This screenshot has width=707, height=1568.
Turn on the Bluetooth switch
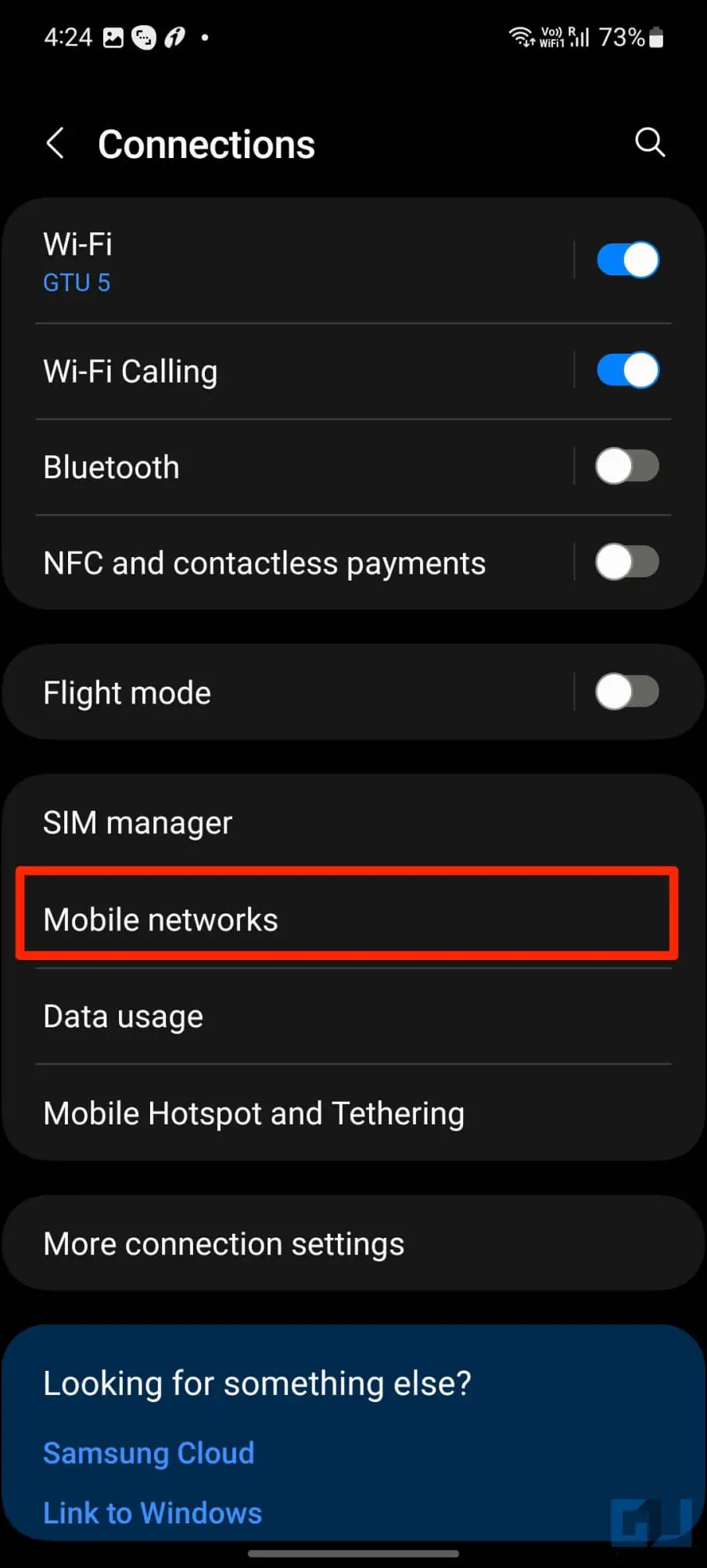coord(627,466)
